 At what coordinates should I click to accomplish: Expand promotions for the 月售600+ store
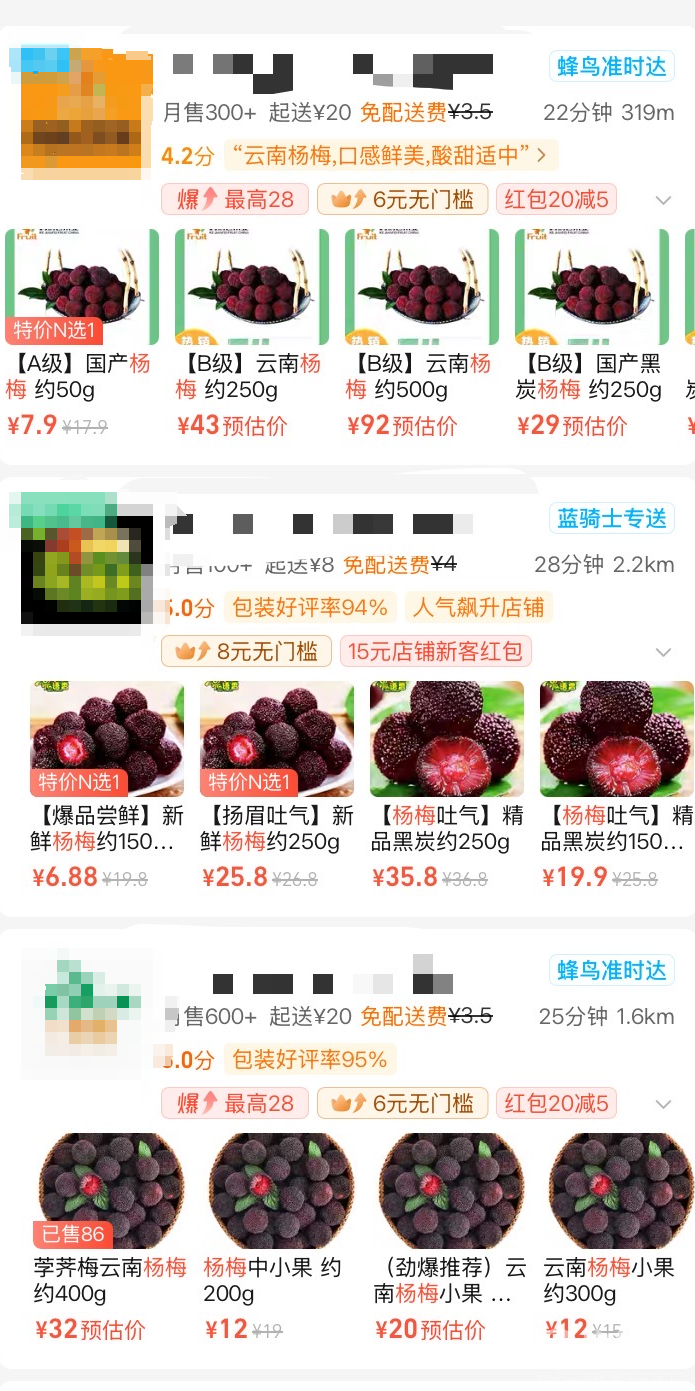(x=663, y=1104)
